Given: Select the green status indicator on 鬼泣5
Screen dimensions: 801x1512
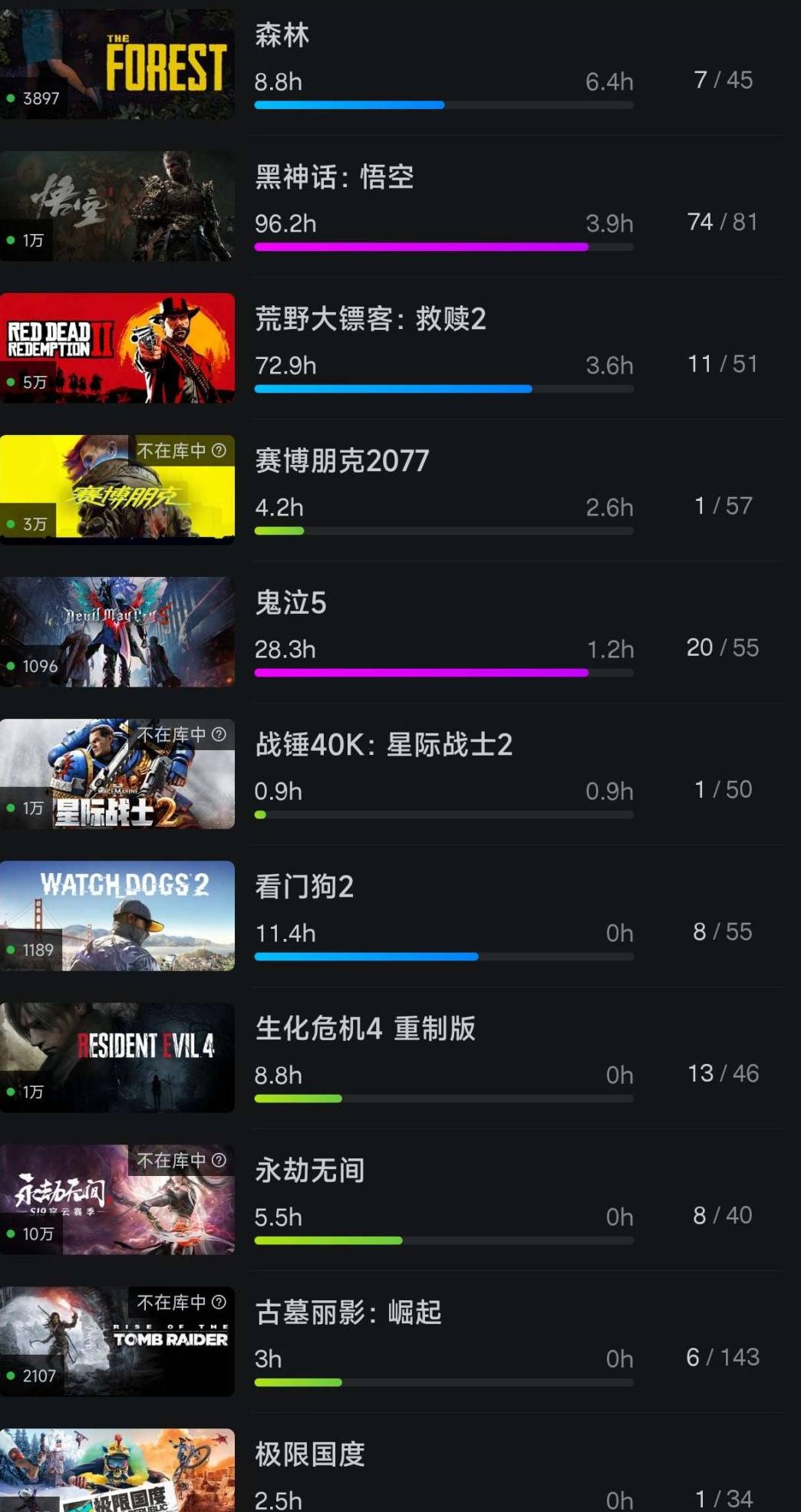Looking at the screenshot, I should 11,667.
